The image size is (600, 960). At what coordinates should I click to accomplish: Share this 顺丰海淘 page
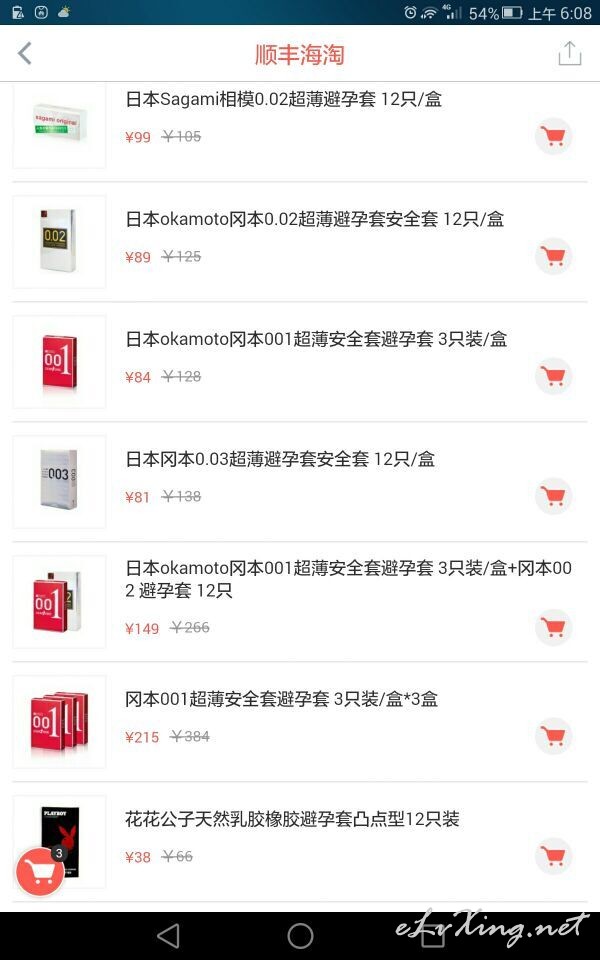click(569, 53)
